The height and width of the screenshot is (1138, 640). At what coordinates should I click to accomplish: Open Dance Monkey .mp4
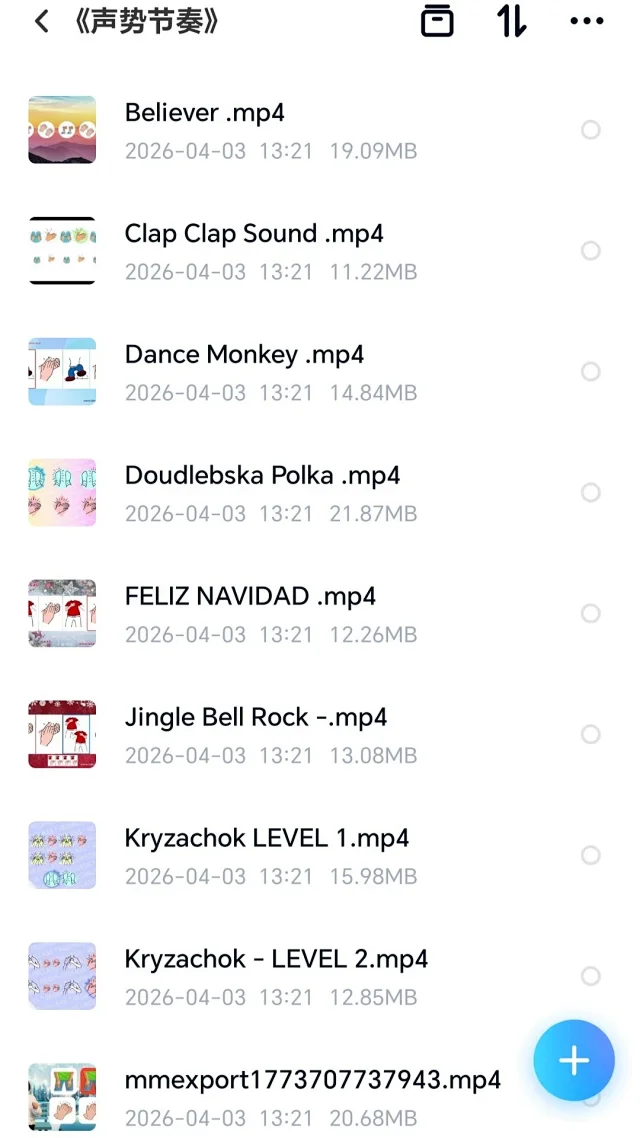click(244, 355)
